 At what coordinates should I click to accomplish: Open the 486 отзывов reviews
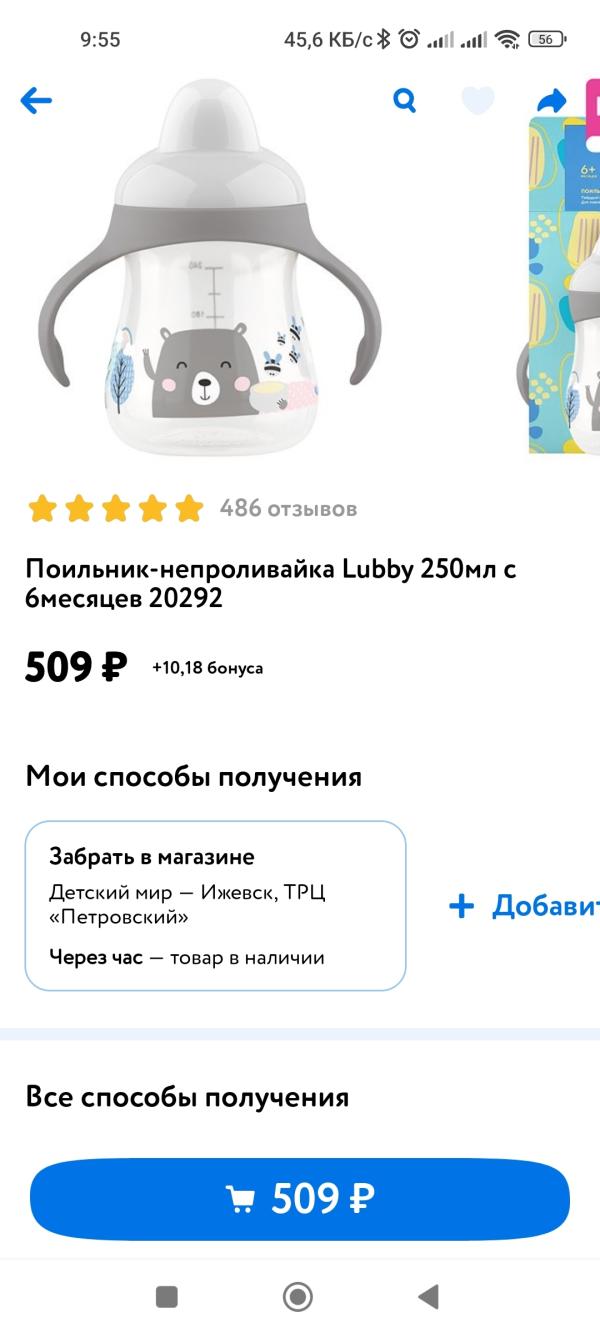[x=288, y=508]
